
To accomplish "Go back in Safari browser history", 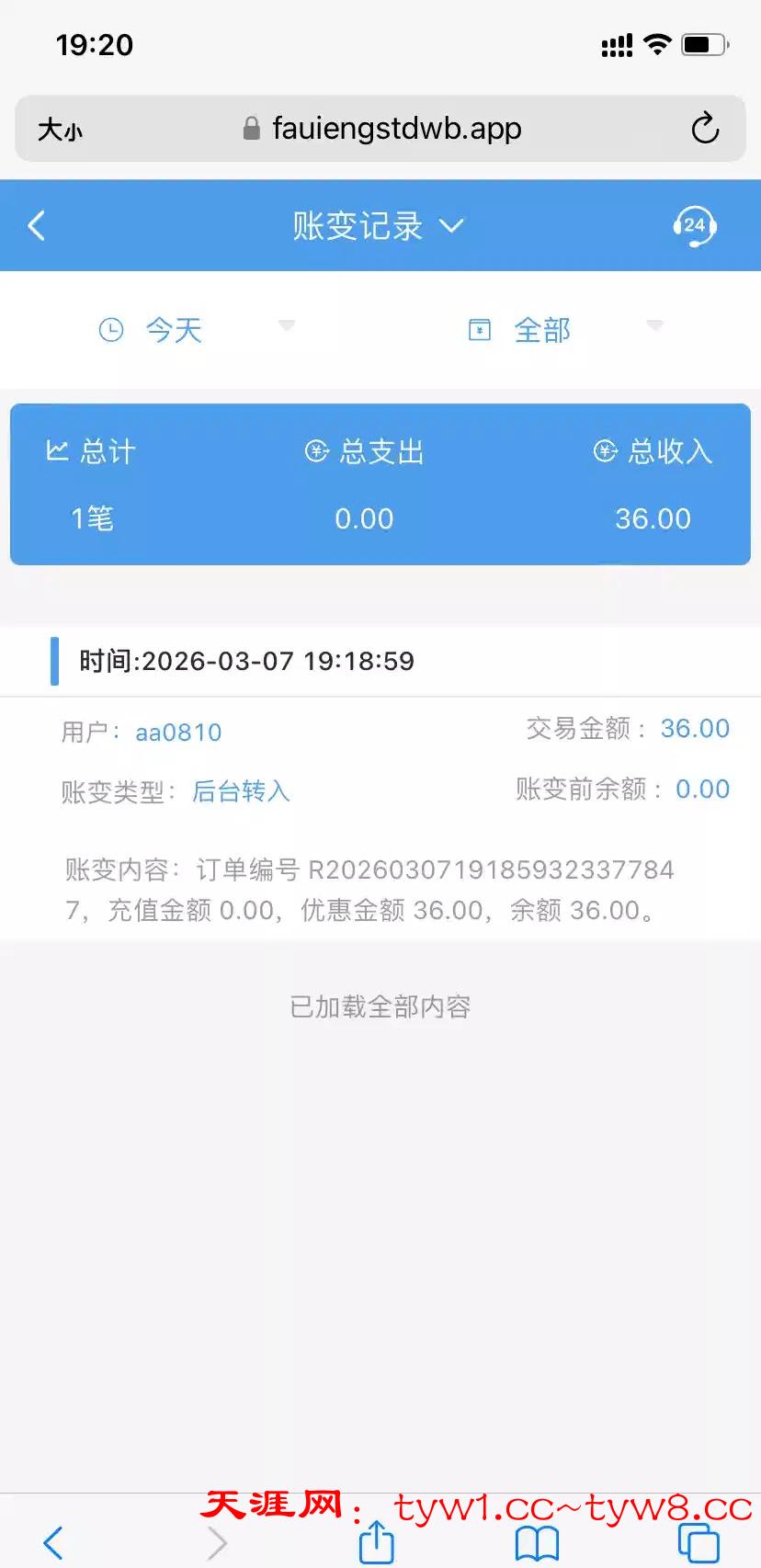I will point(53,1542).
